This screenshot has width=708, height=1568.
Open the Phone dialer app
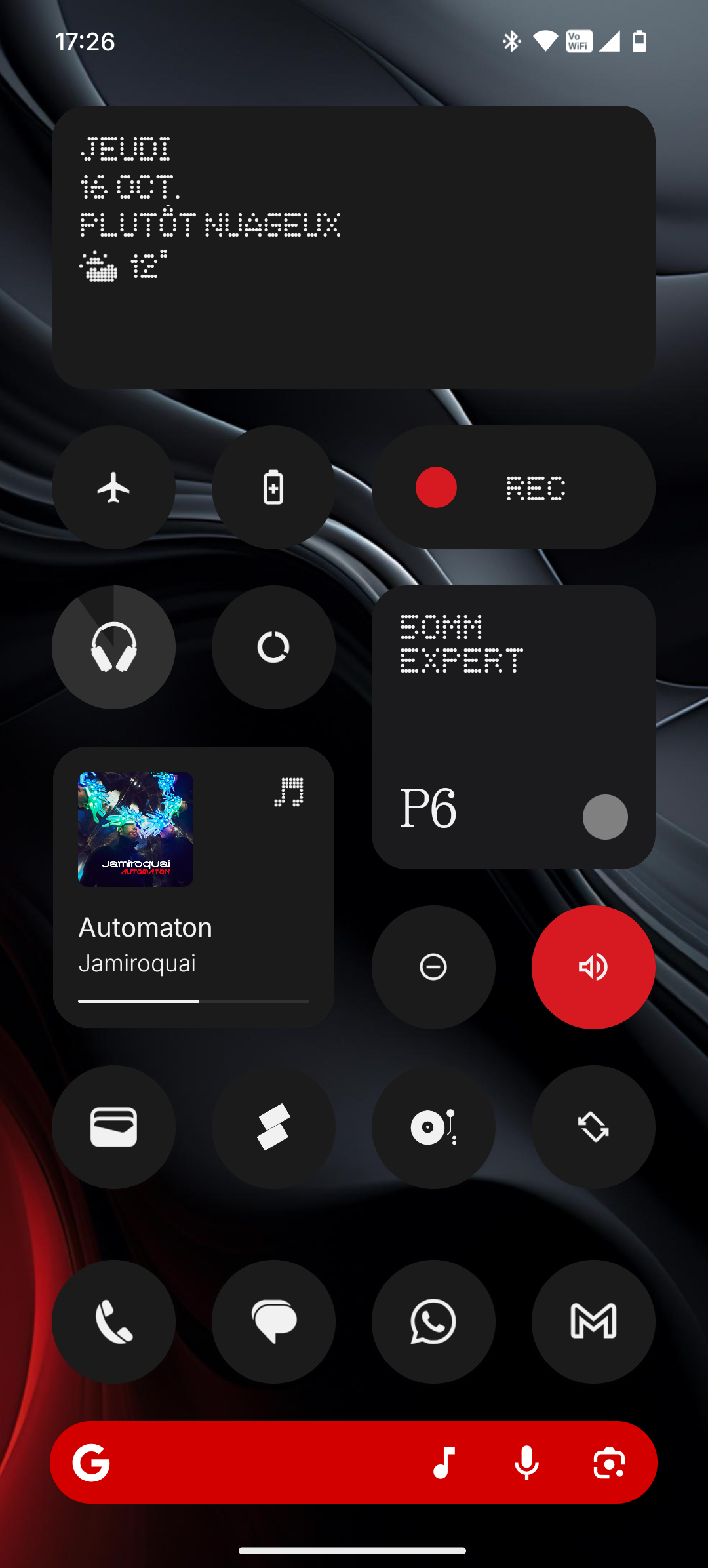(x=113, y=1322)
